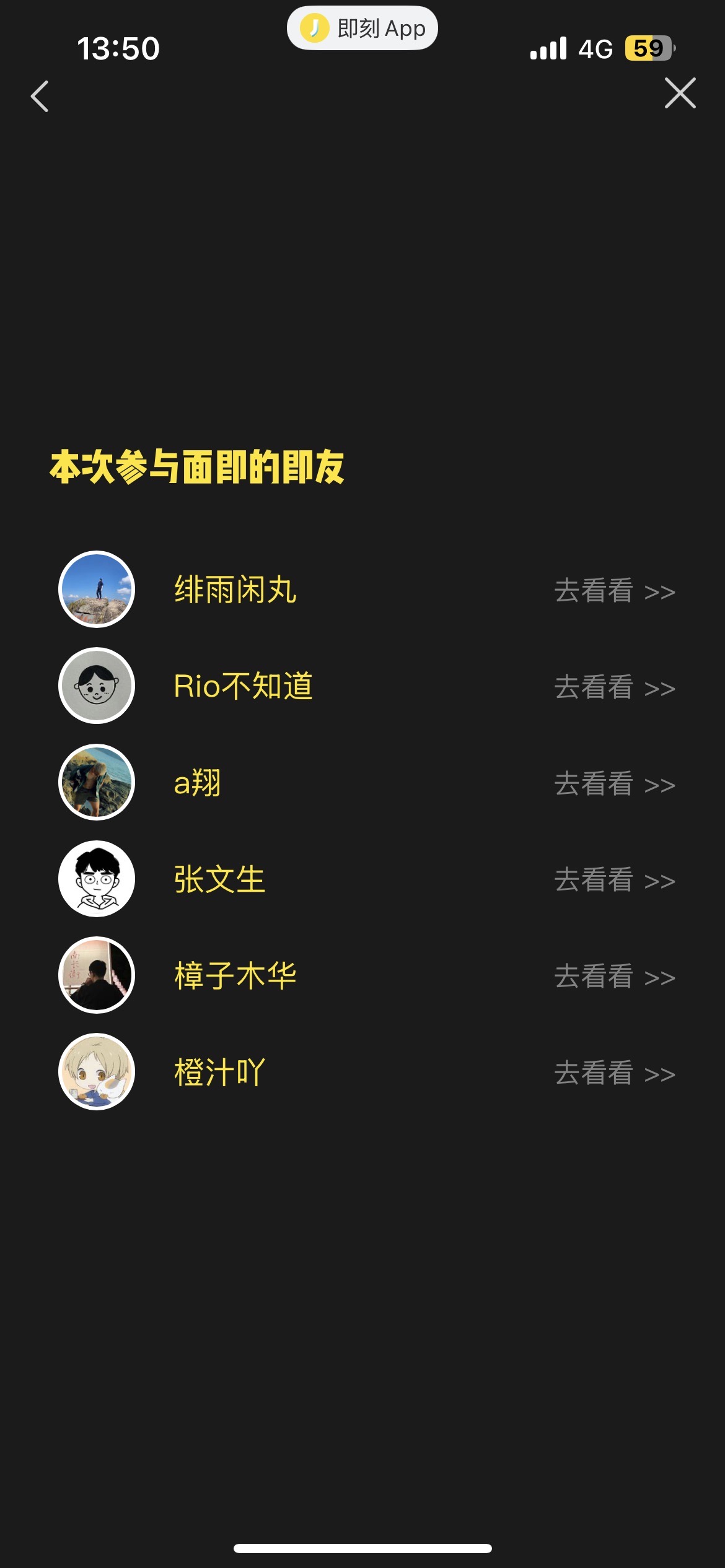Tap 张文生's cartoon avatar
The width and height of the screenshot is (725, 1568).
click(x=97, y=878)
